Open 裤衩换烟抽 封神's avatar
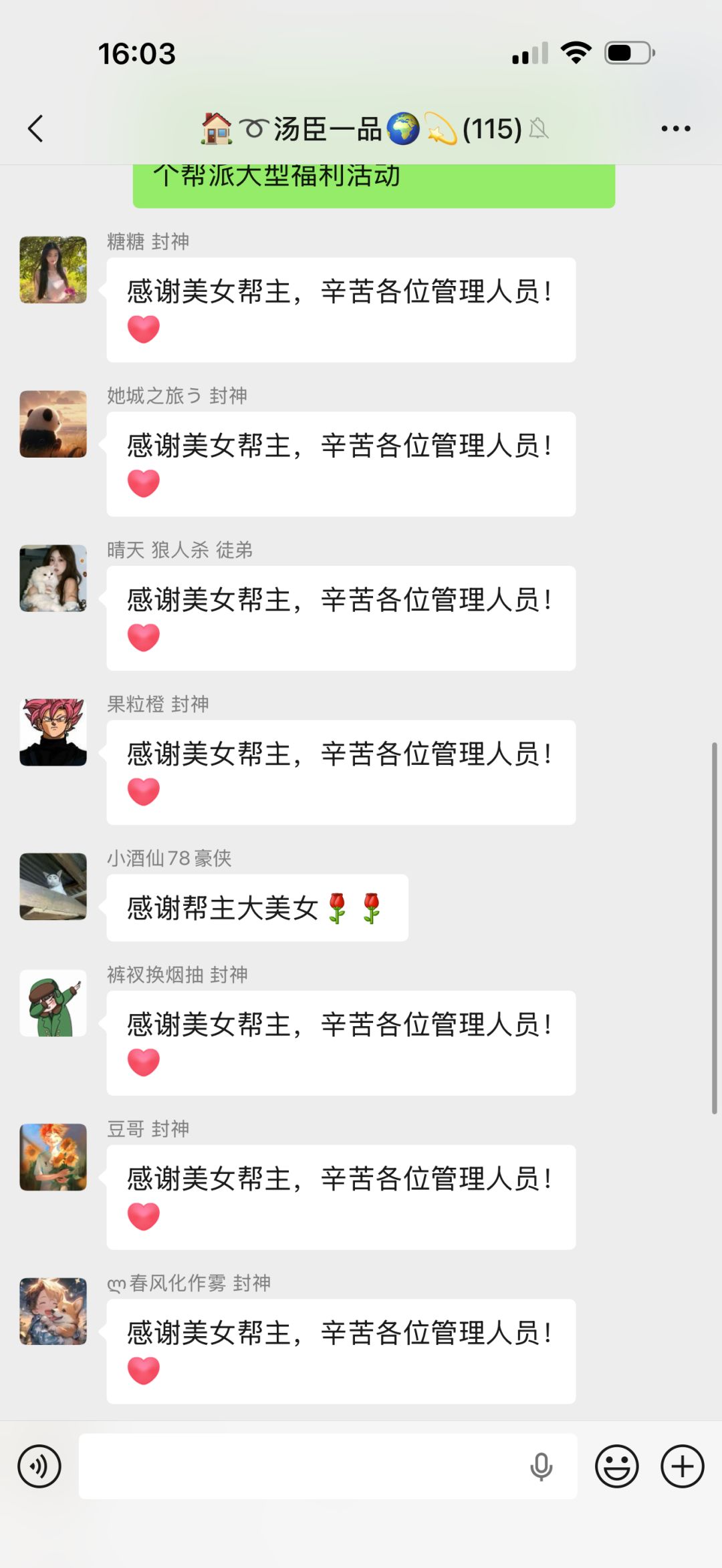 click(x=53, y=1003)
